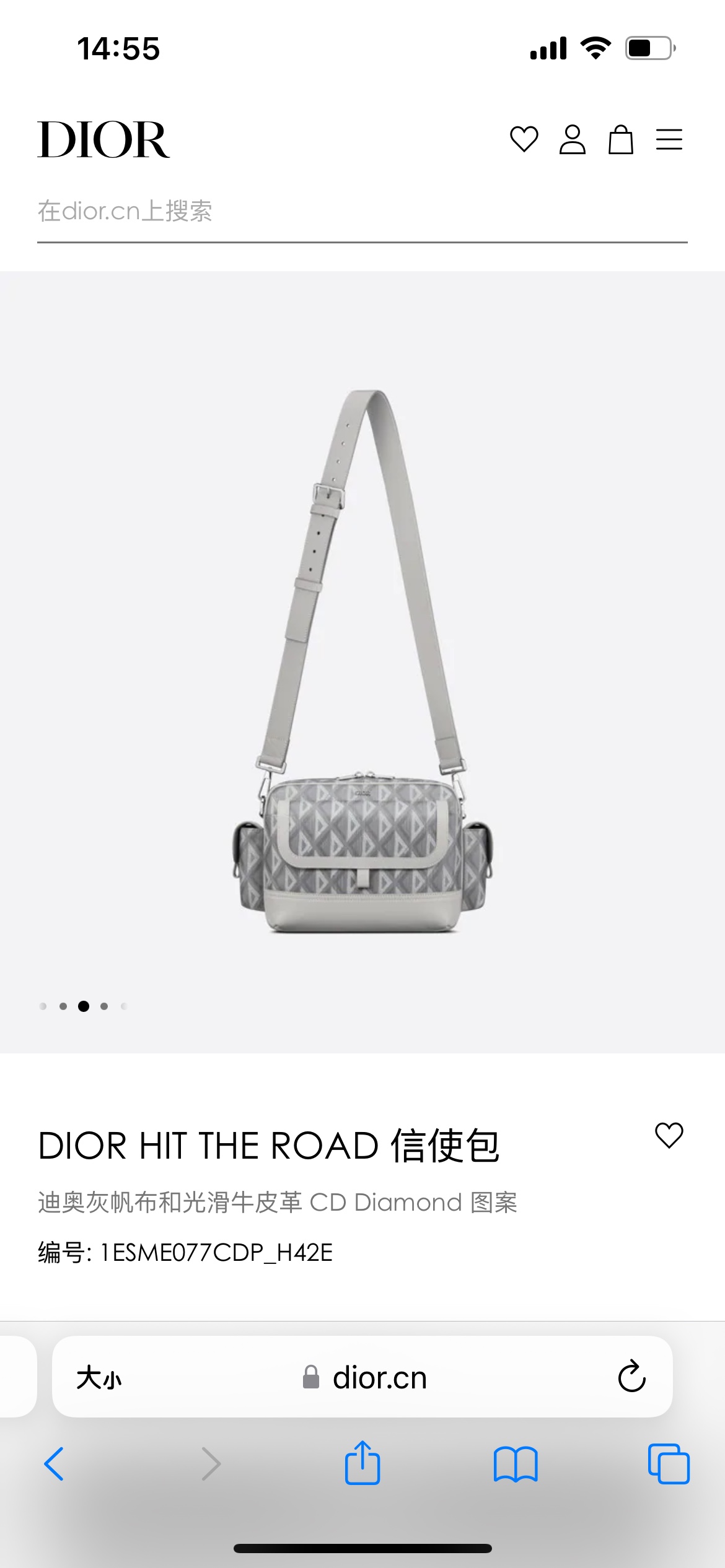Add Hit The Road bag to wishlist
This screenshot has width=725, height=1568.
point(669,1135)
